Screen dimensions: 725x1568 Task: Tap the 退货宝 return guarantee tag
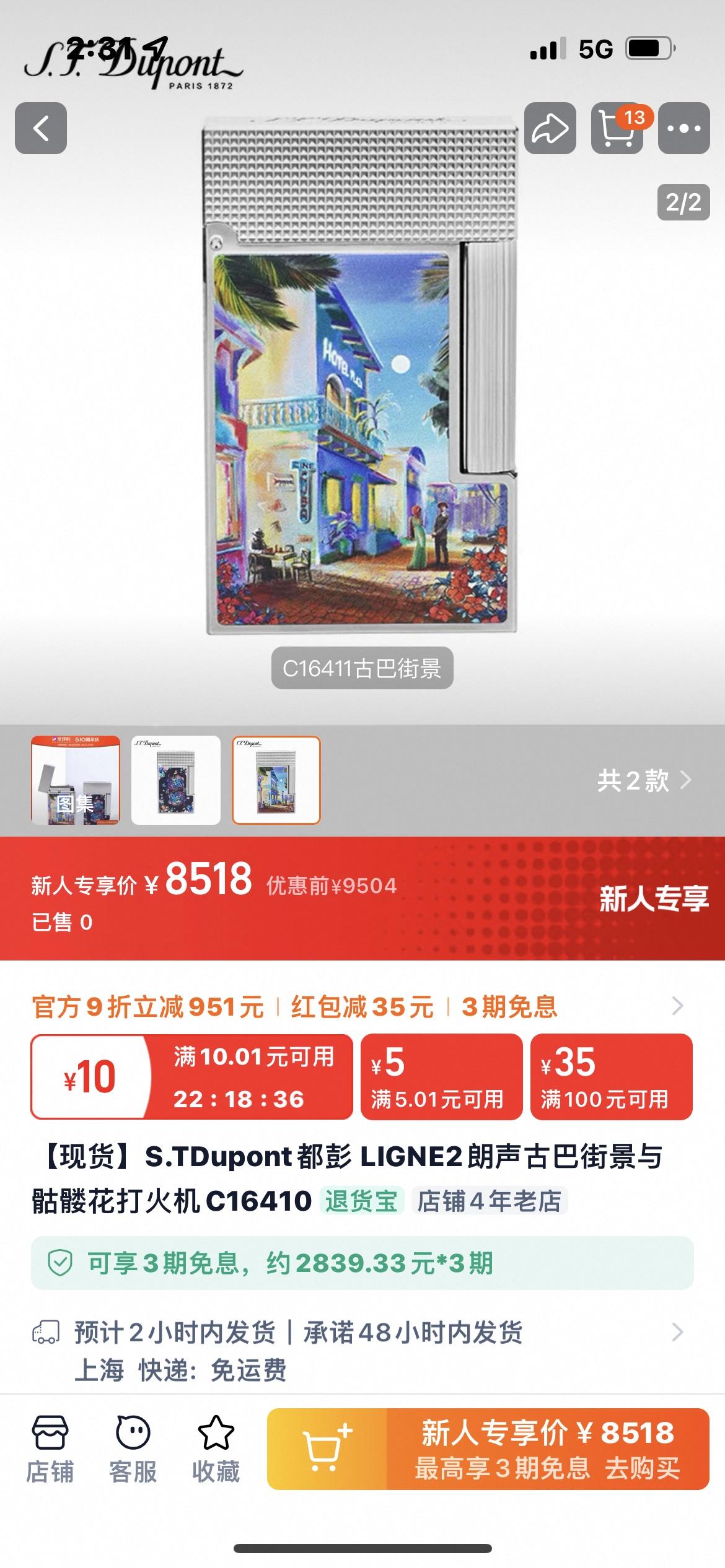click(361, 1201)
